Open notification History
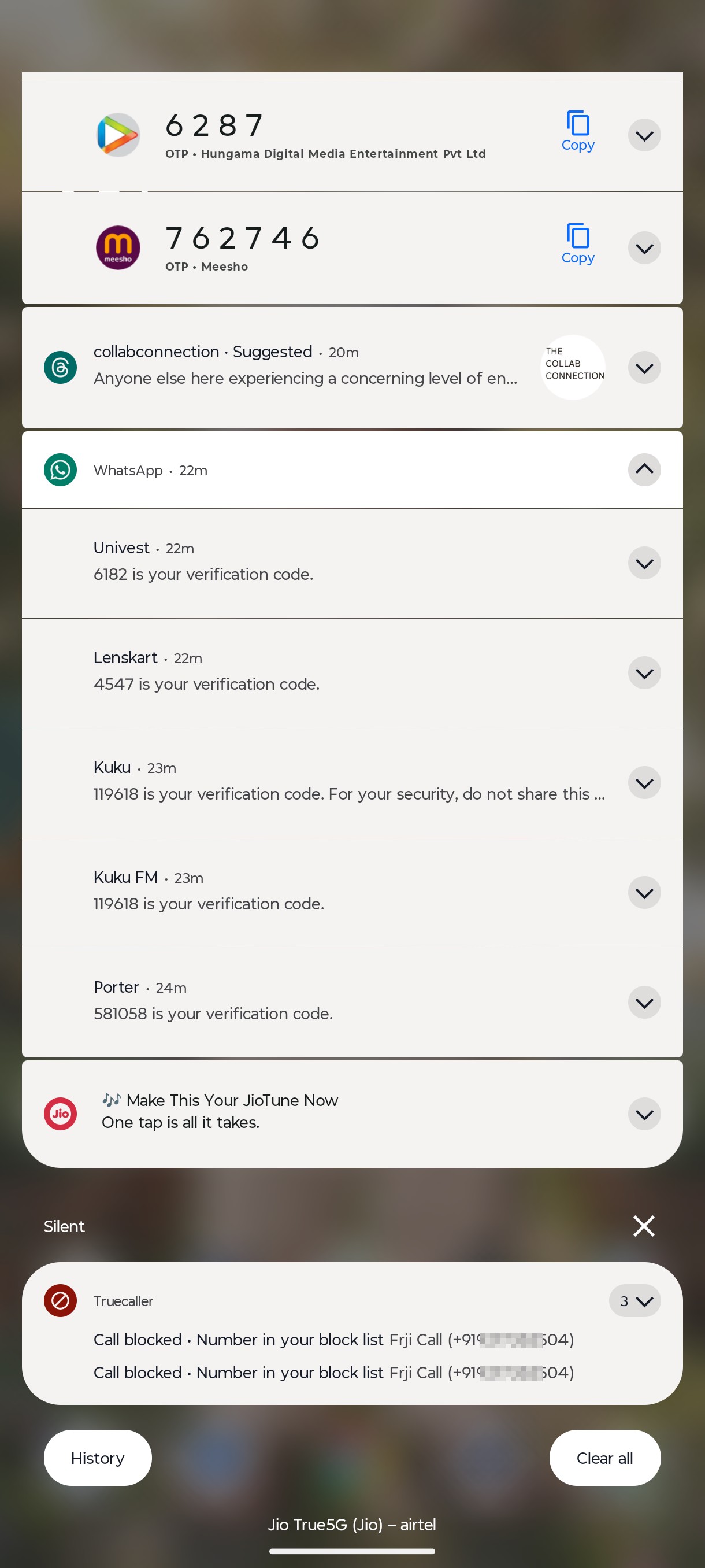 (97, 1458)
